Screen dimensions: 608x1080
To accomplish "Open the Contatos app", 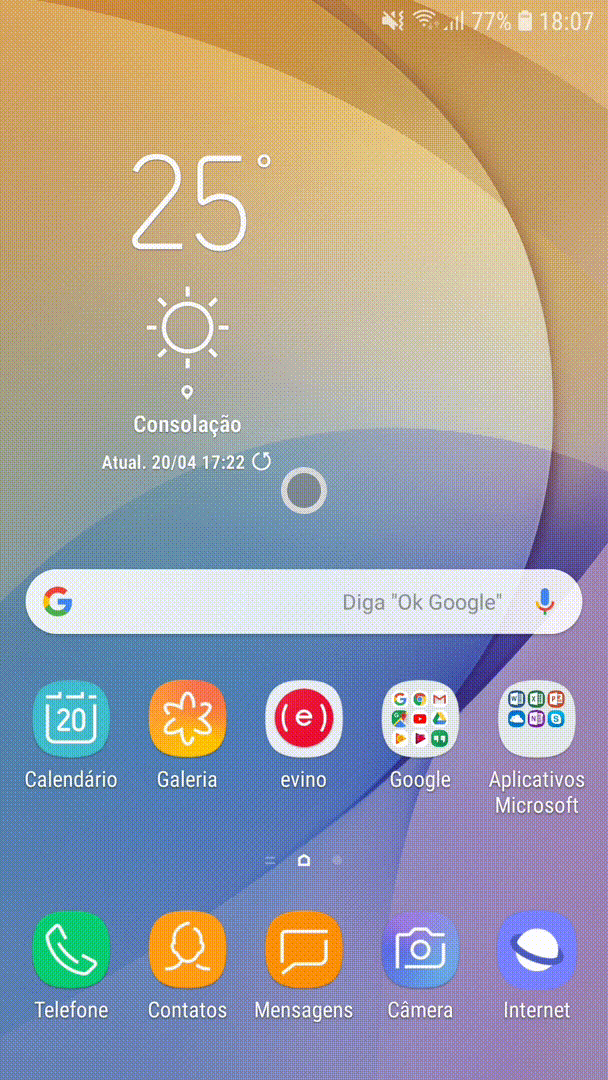I will pos(187,950).
